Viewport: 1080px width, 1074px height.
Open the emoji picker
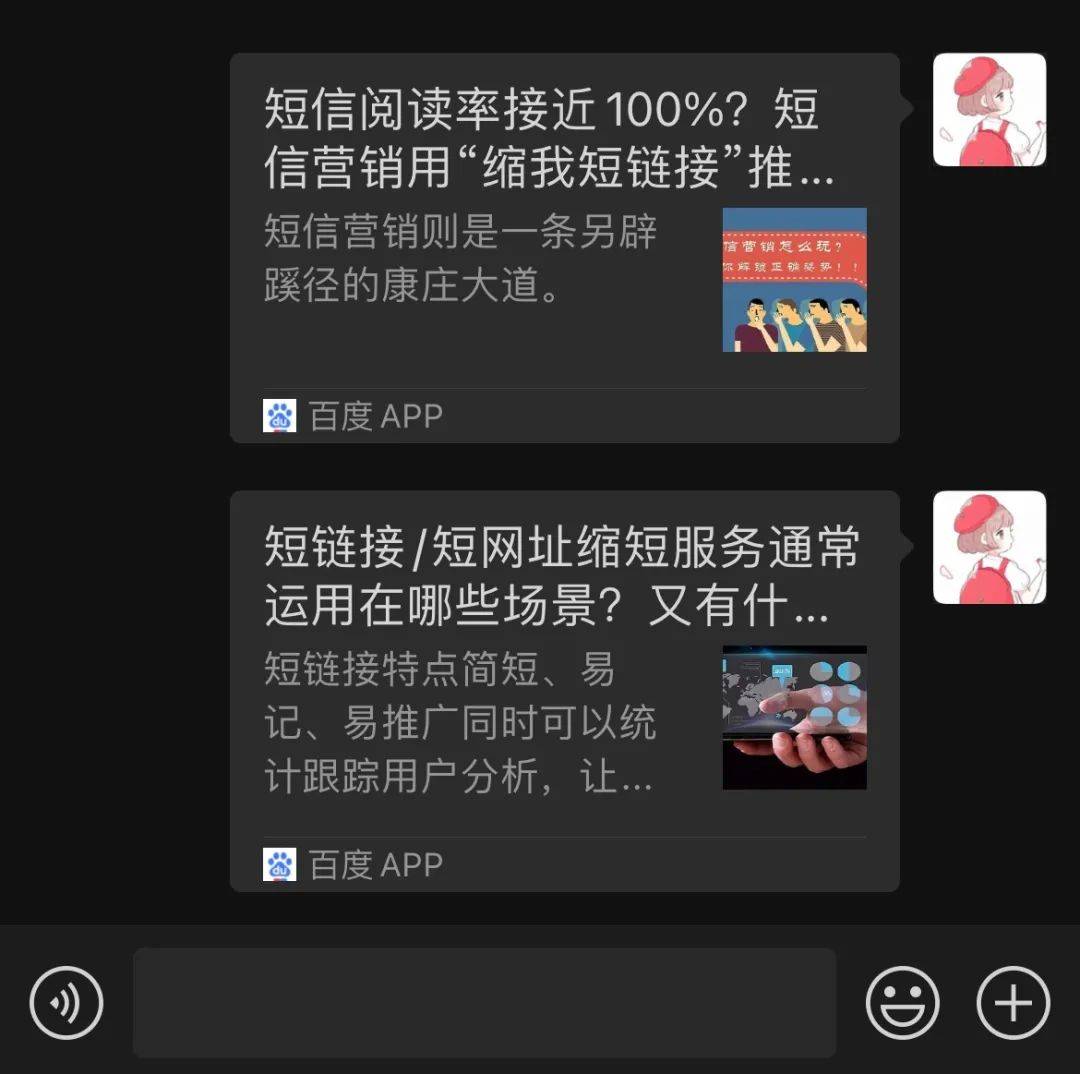point(902,1002)
